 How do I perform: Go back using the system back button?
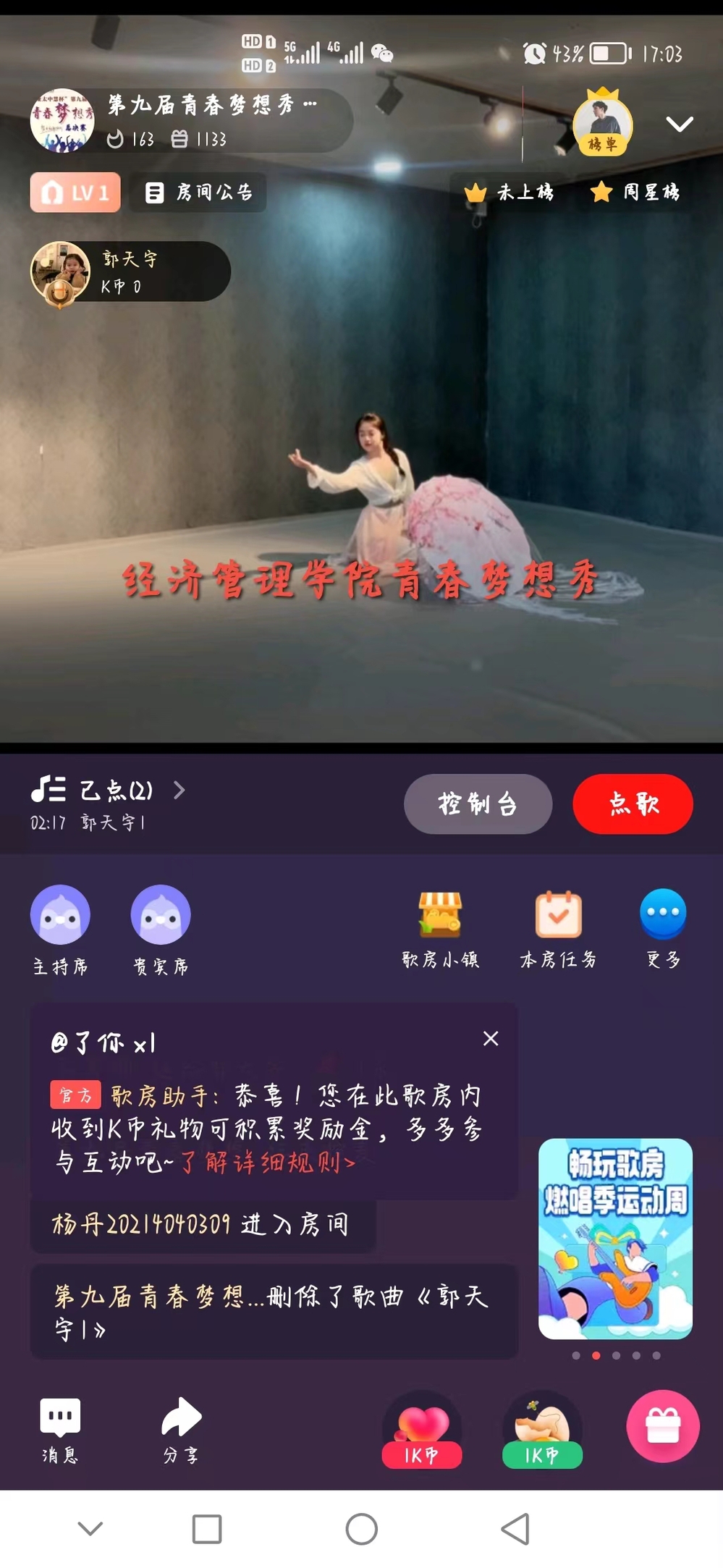[x=515, y=1529]
